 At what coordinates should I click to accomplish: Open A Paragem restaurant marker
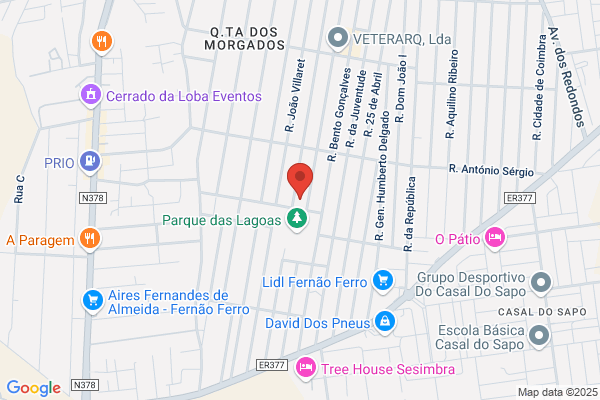coord(90,239)
